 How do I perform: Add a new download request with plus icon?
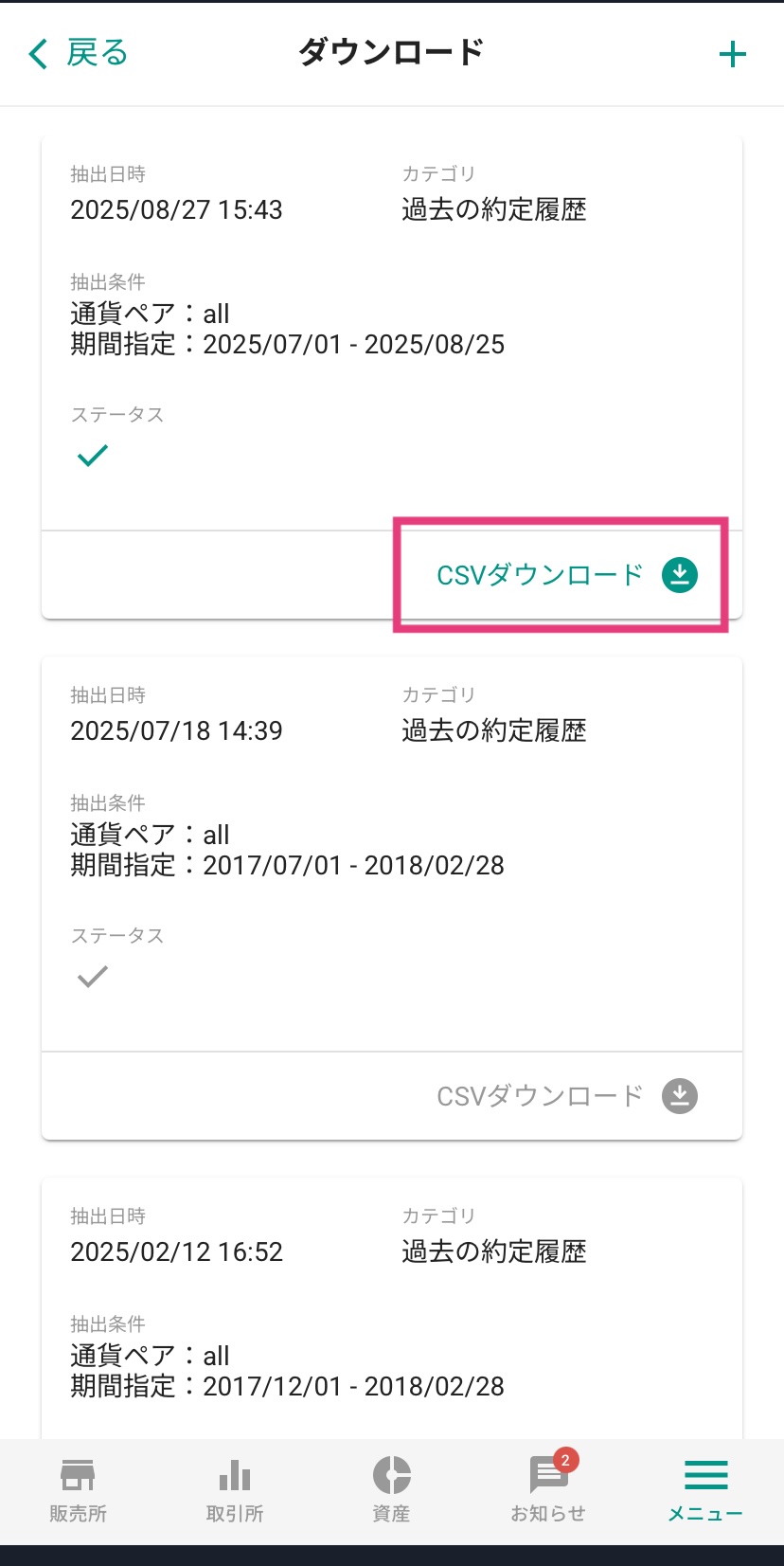point(732,54)
